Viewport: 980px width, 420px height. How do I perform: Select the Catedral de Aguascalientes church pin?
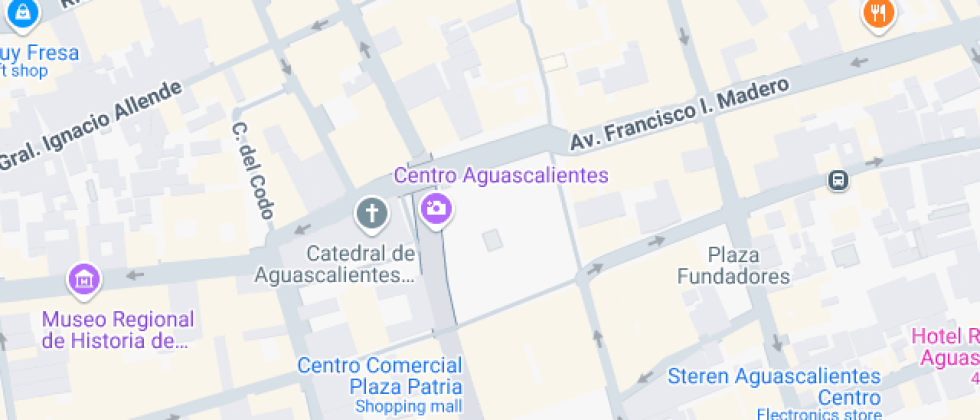[372, 215]
